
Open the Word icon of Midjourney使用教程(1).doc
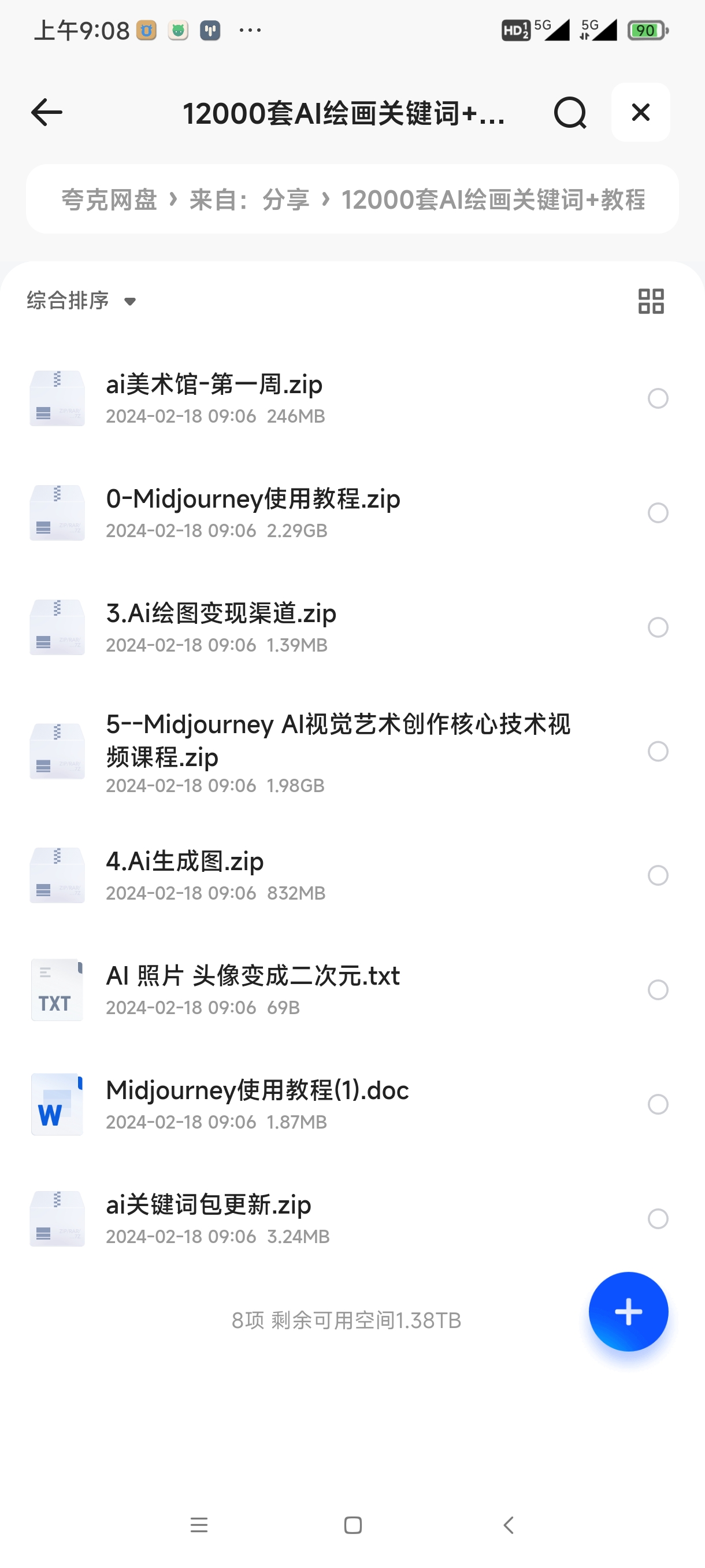[57, 1105]
